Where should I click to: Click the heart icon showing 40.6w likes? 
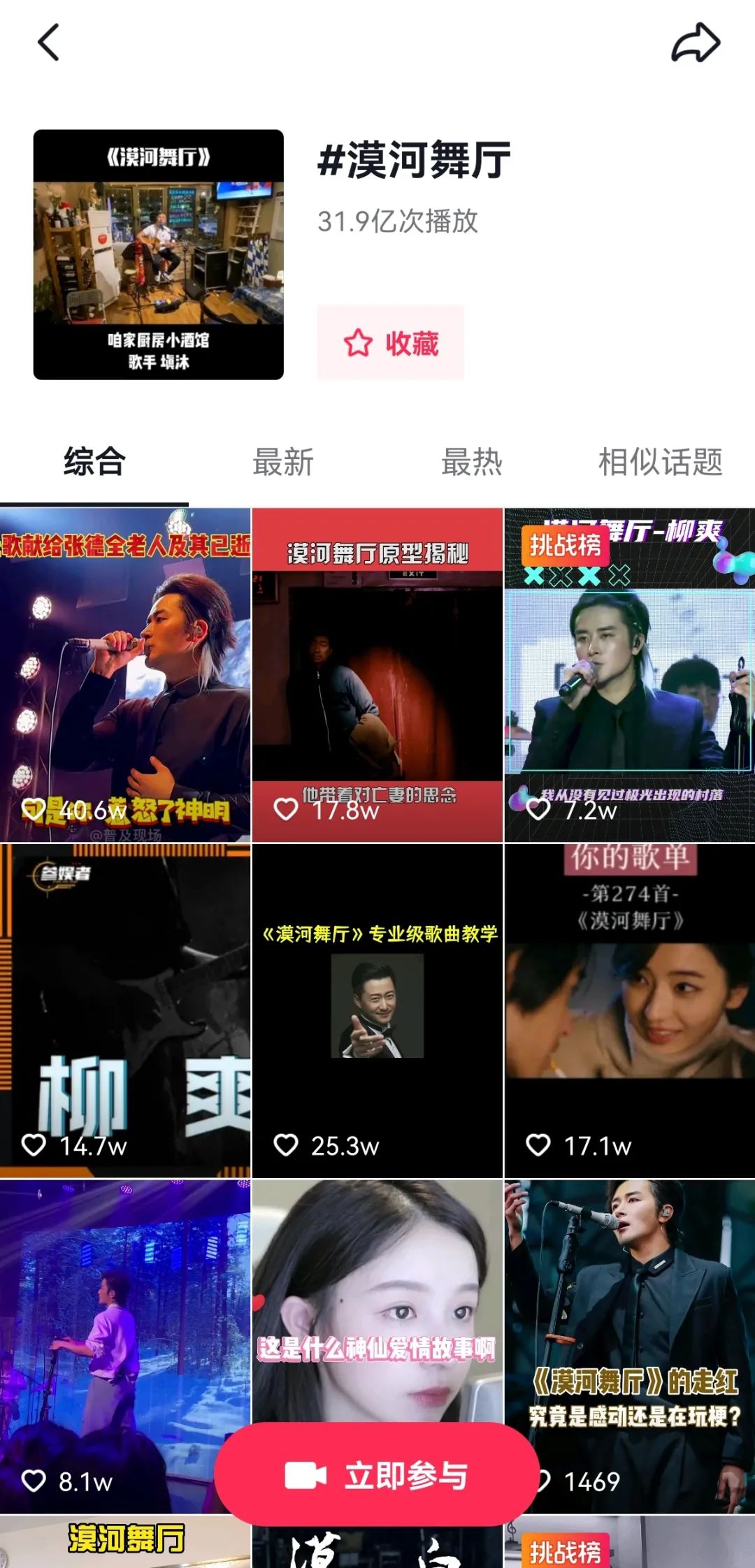[x=33, y=808]
